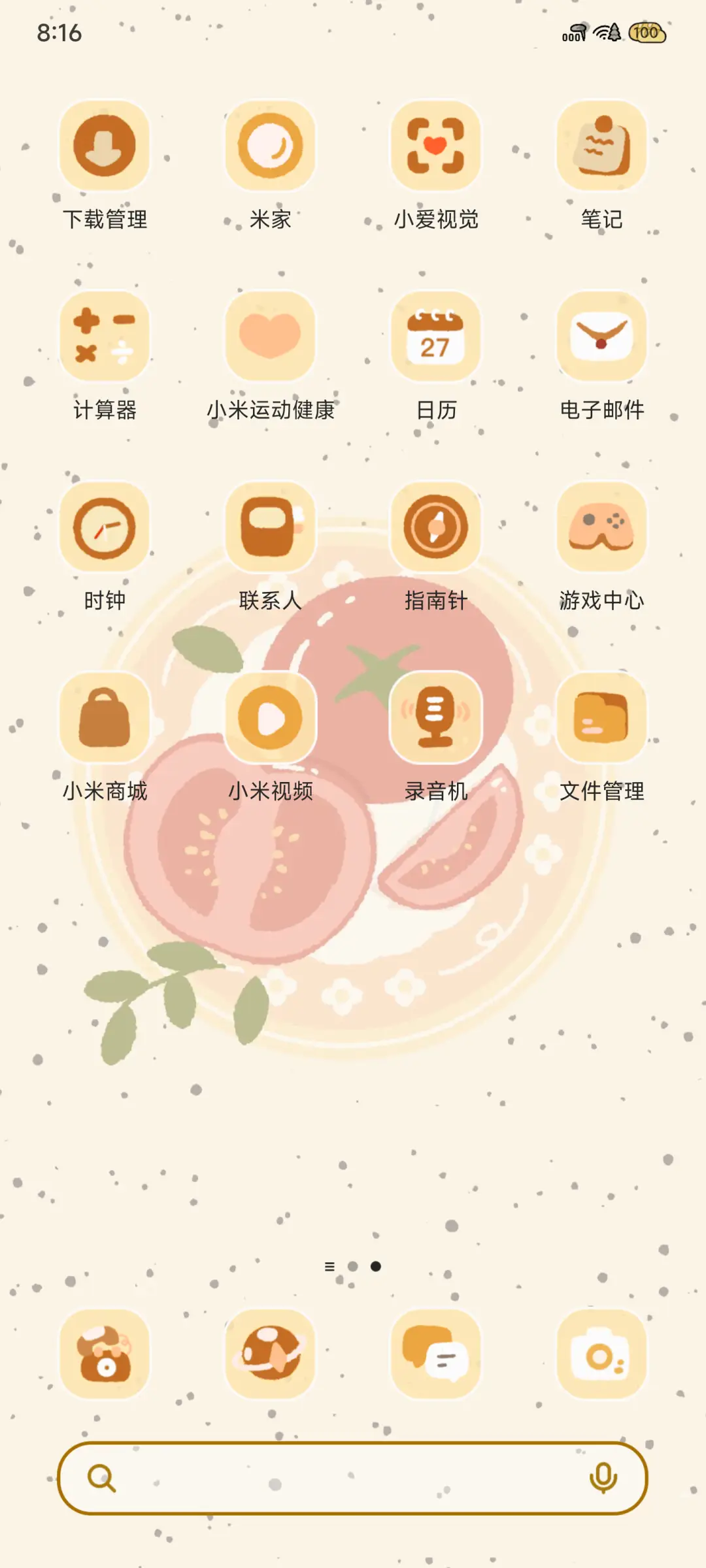The image size is (706, 1568).
Task: Open the 指南针 Compass app
Action: click(x=435, y=527)
